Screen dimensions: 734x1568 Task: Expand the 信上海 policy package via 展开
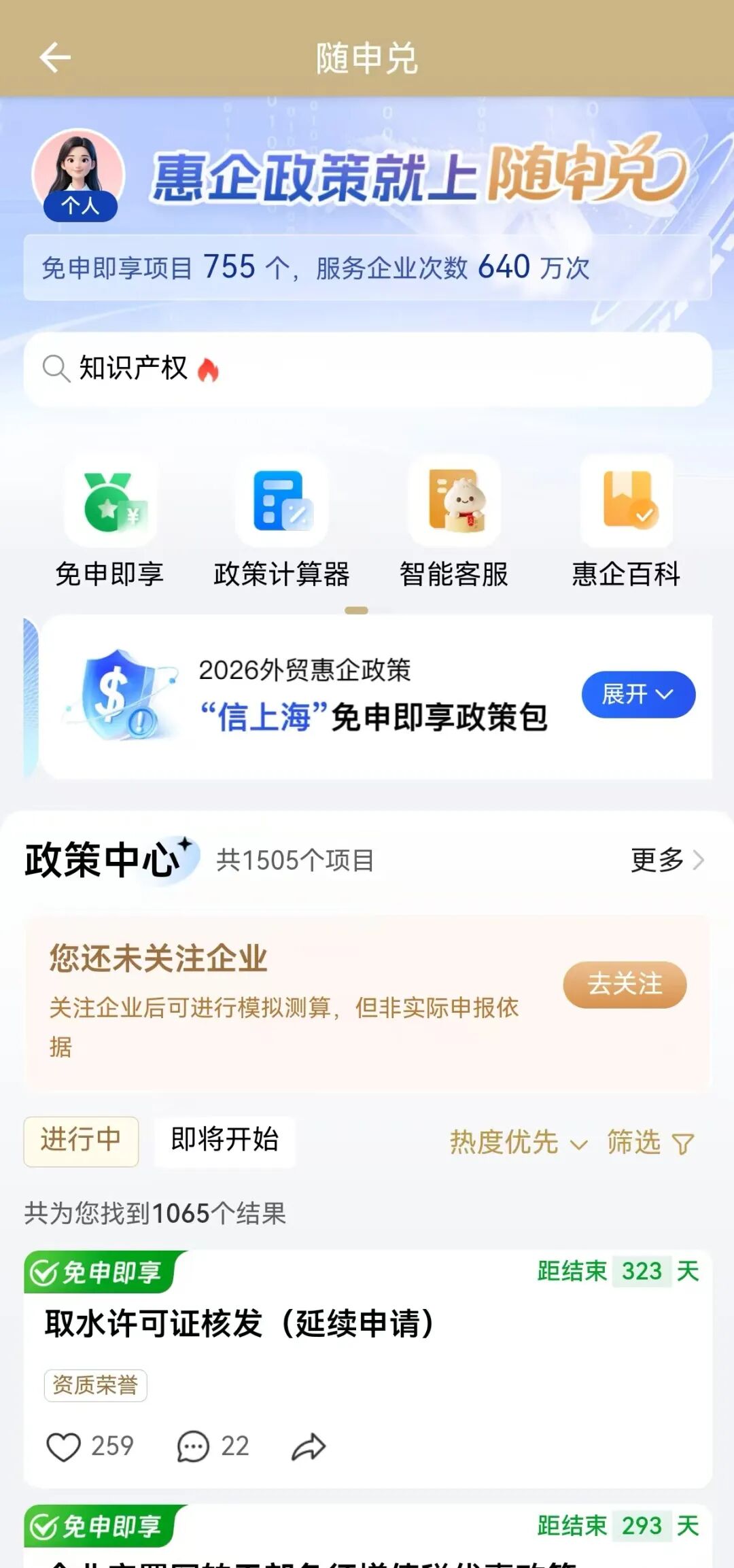(x=637, y=694)
